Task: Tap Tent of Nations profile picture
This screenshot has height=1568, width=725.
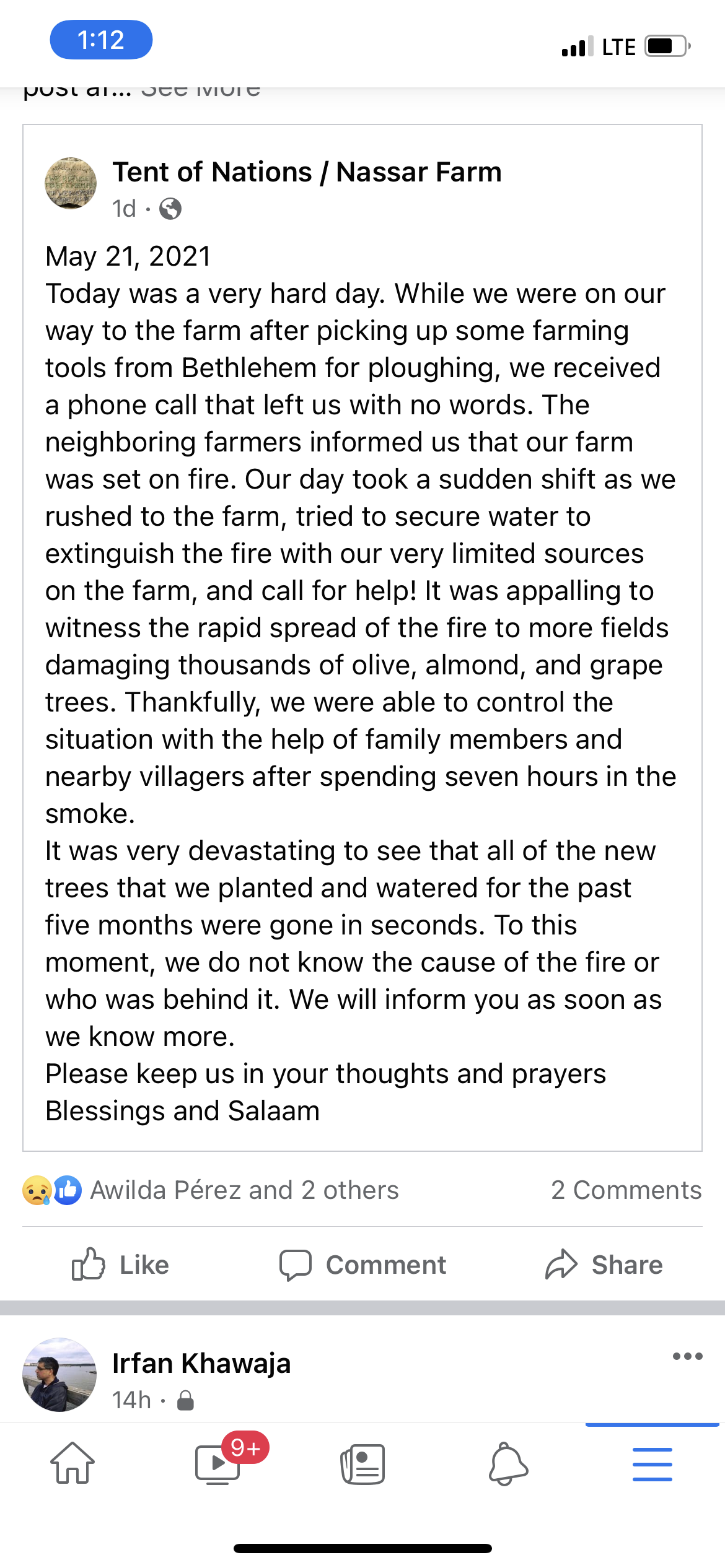Action: point(71,183)
